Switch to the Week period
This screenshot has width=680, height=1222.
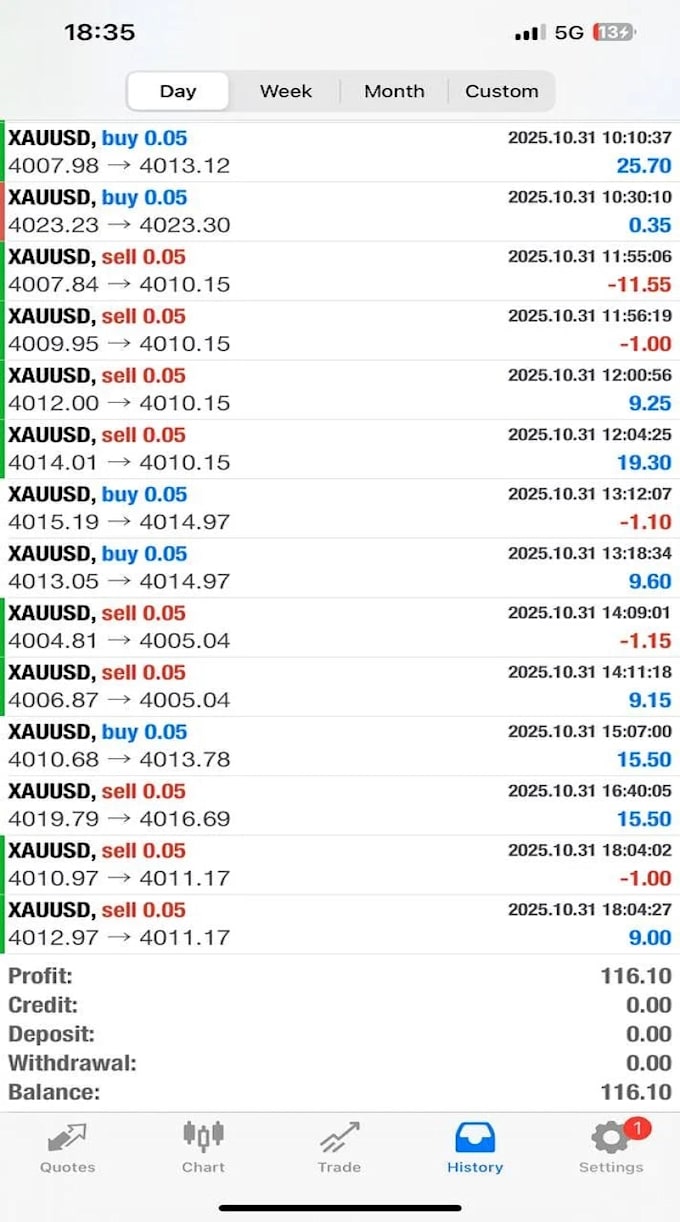pos(286,91)
